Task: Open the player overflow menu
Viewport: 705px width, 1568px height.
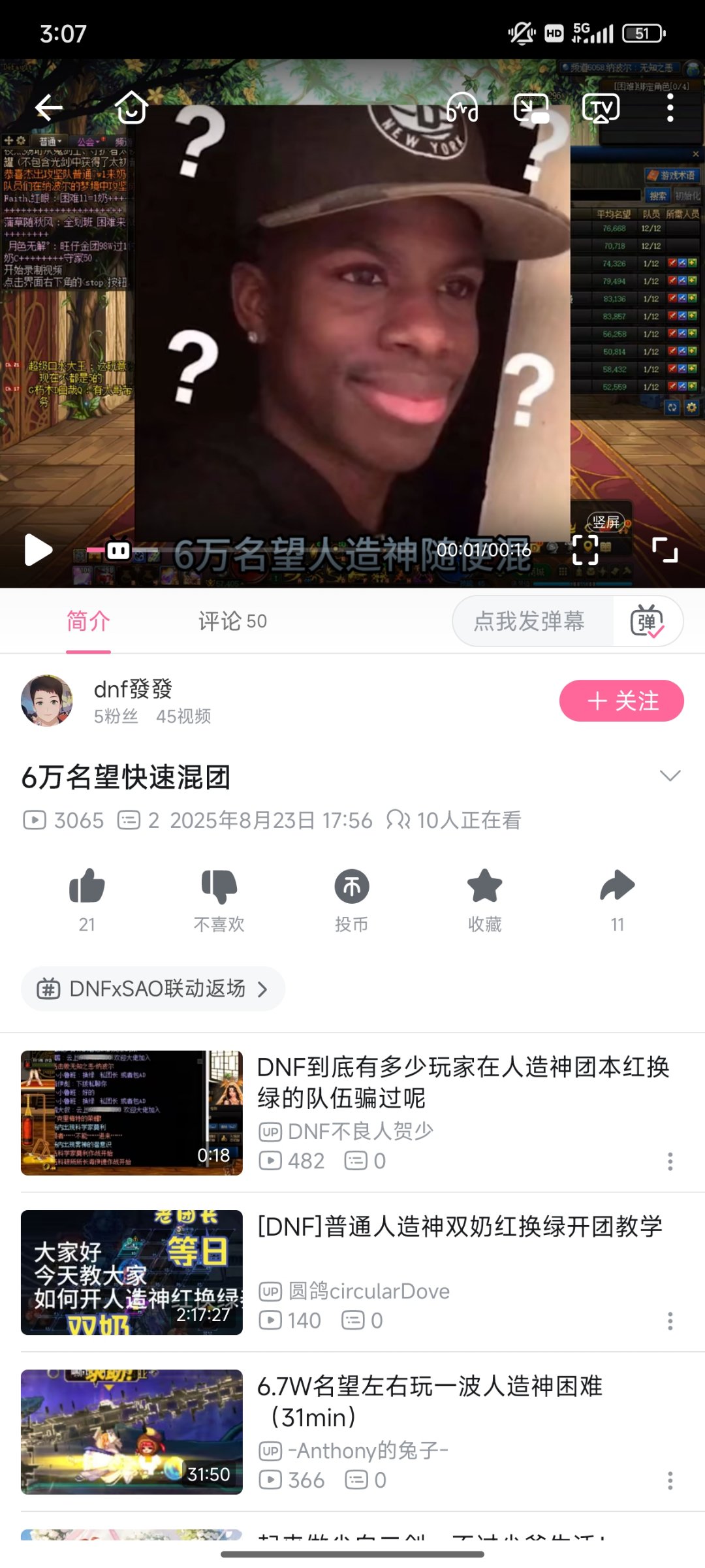Action: (x=670, y=108)
